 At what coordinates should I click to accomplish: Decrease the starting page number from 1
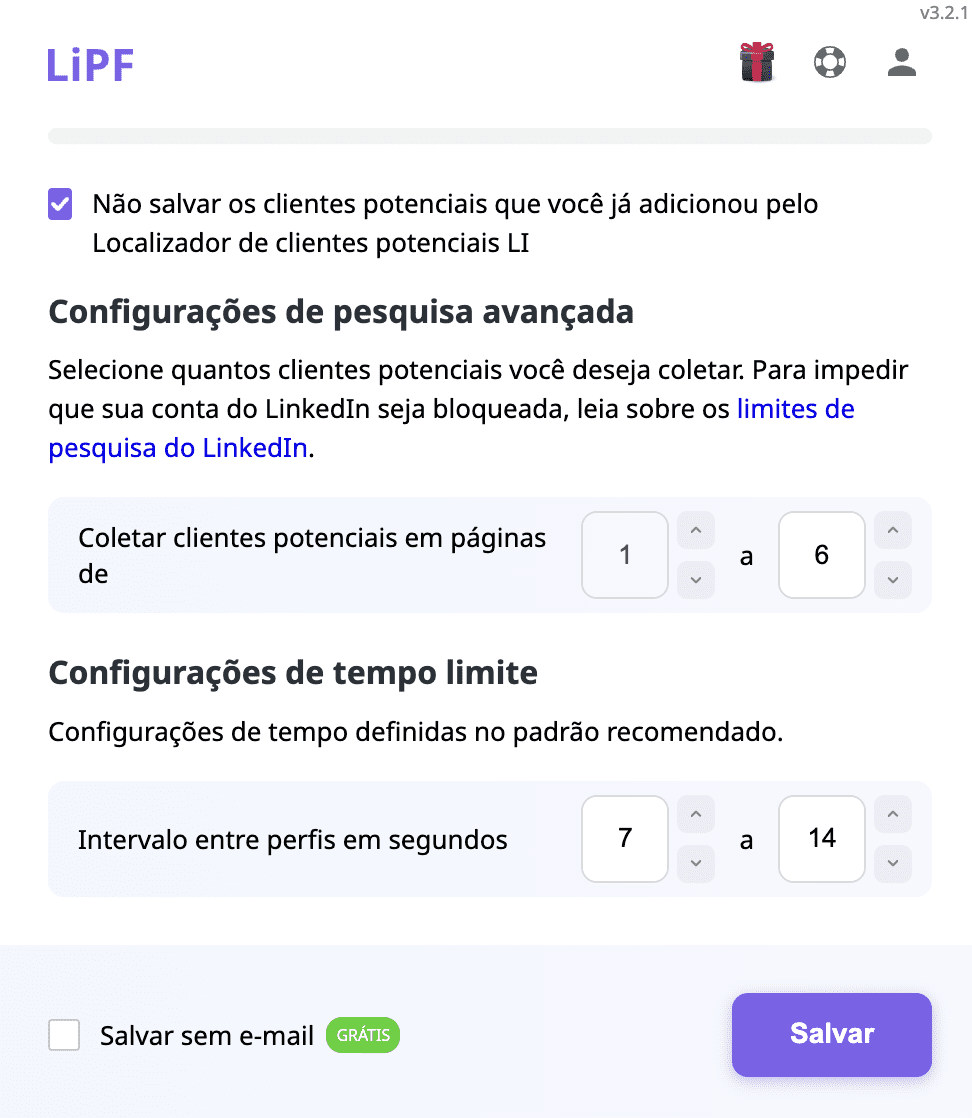pos(696,579)
